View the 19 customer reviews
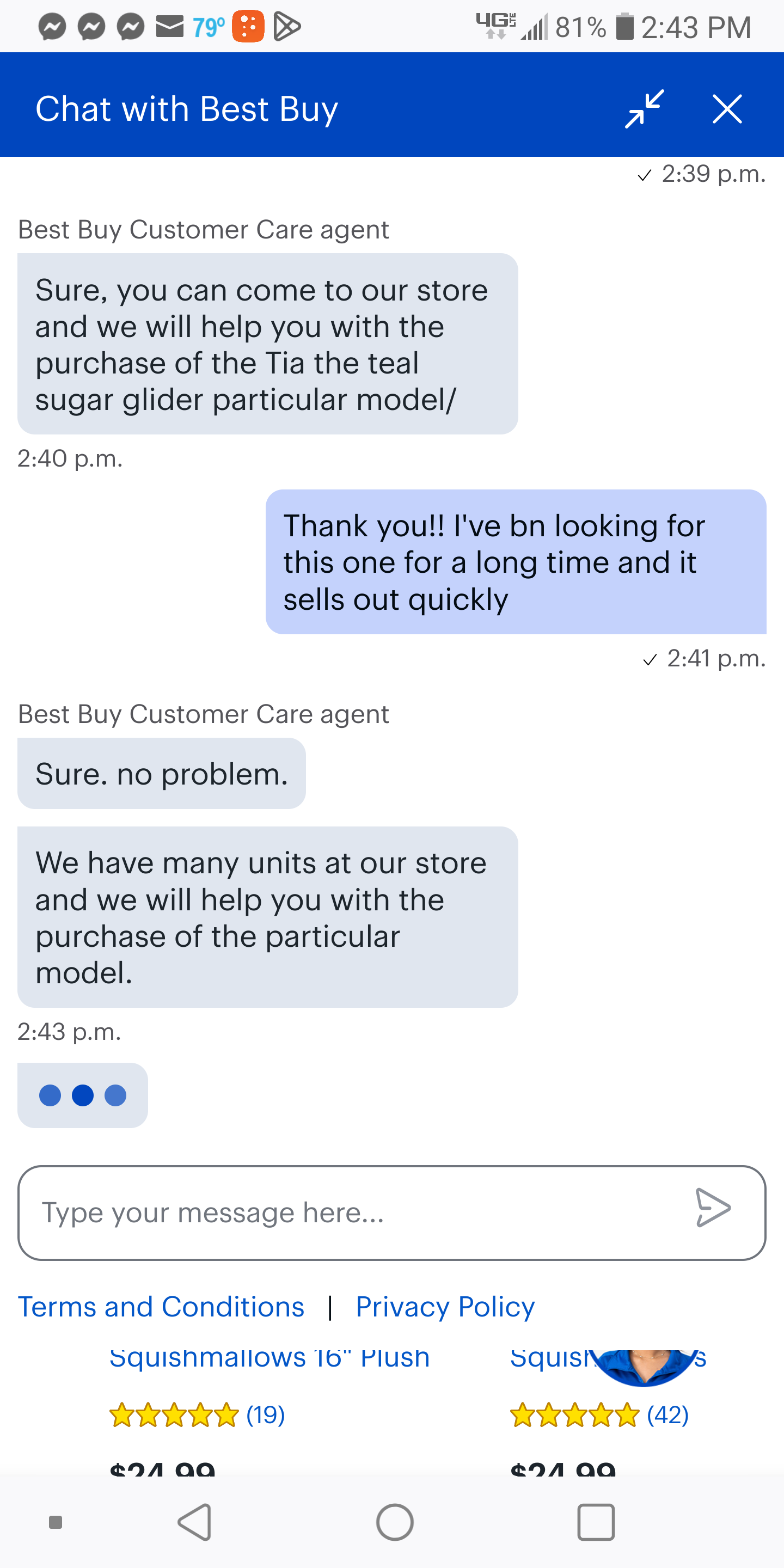Viewport: 784px width, 1568px height. pyautogui.click(x=265, y=1415)
